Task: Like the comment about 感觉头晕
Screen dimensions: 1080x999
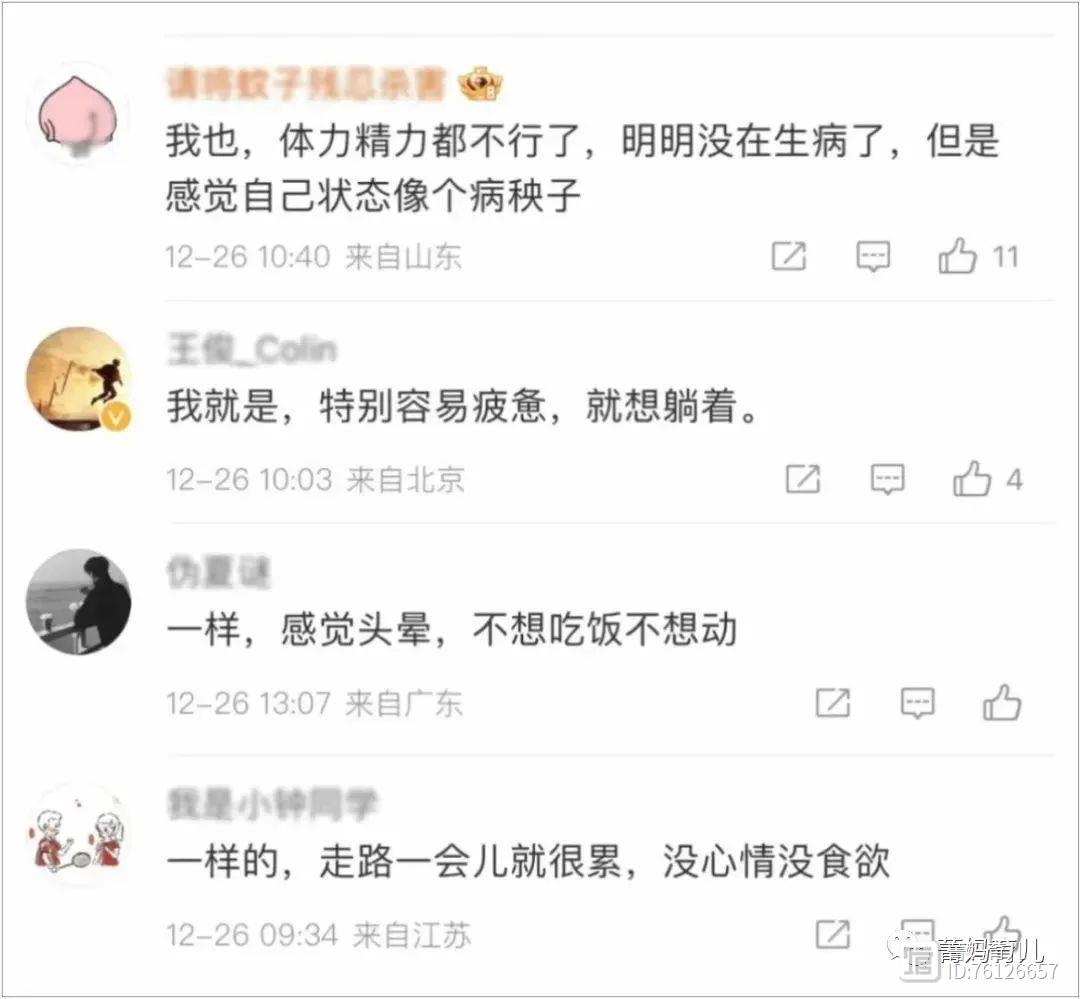Action: 1002,703
